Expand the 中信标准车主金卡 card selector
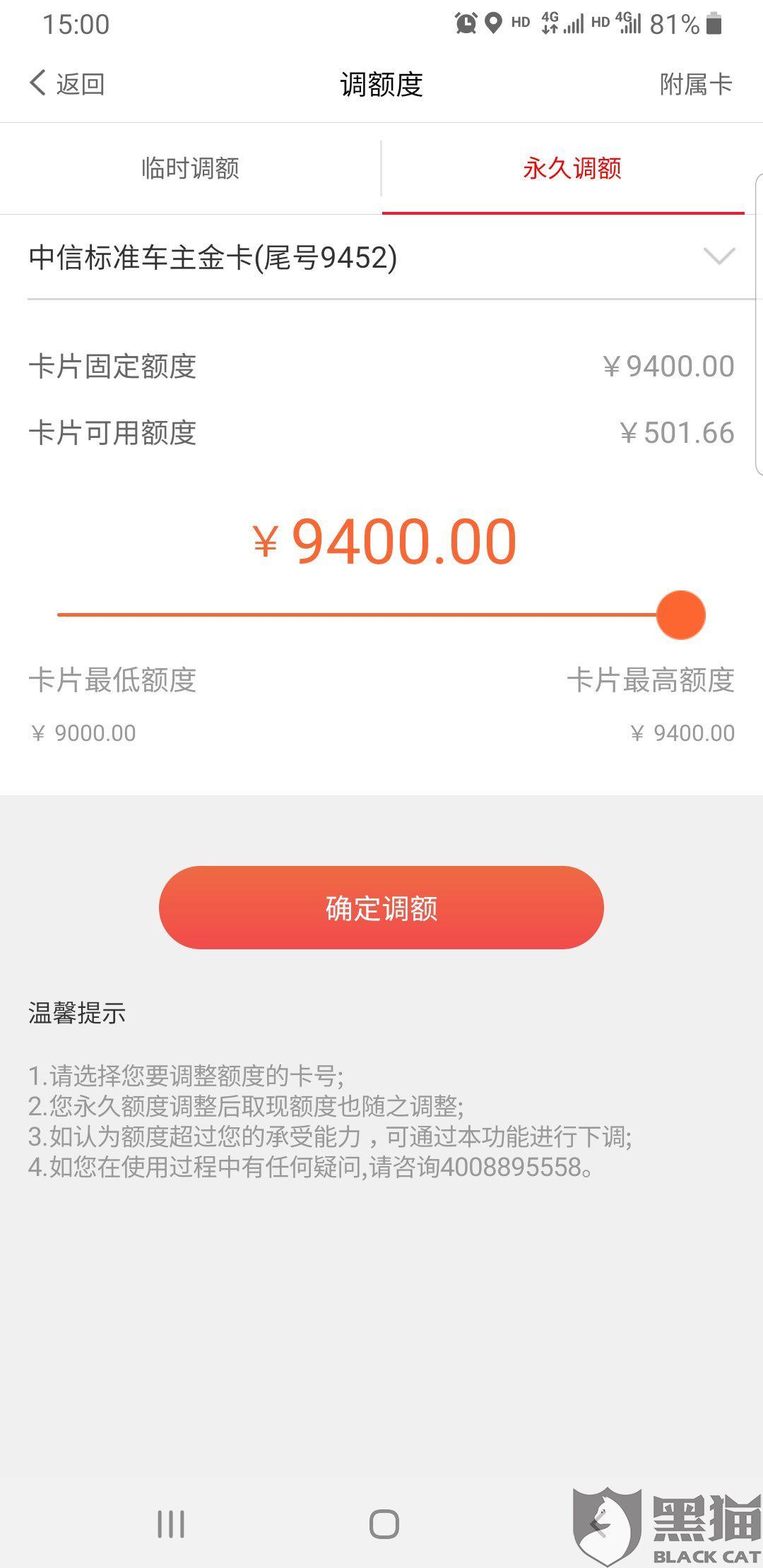This screenshot has width=763, height=1568. (x=381, y=257)
